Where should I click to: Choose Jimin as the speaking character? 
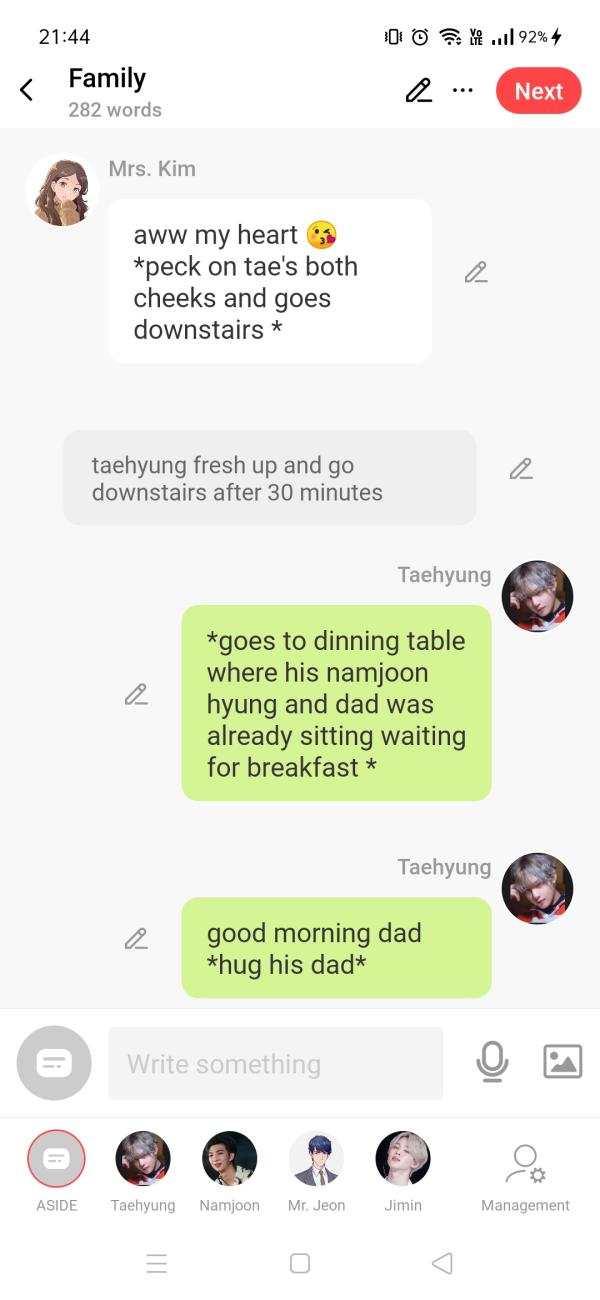403,1160
